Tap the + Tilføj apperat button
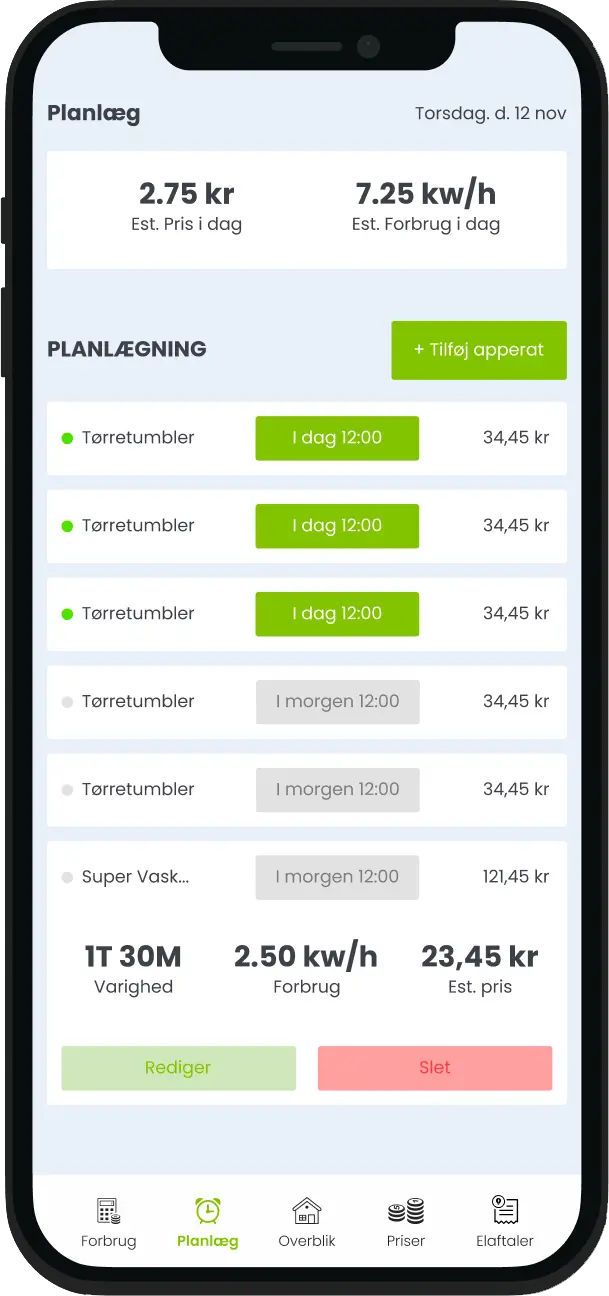 click(x=478, y=350)
